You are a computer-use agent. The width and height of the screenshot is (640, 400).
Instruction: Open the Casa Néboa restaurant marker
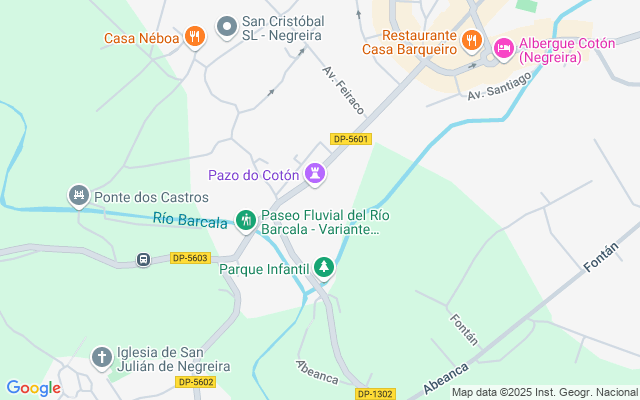tap(196, 38)
